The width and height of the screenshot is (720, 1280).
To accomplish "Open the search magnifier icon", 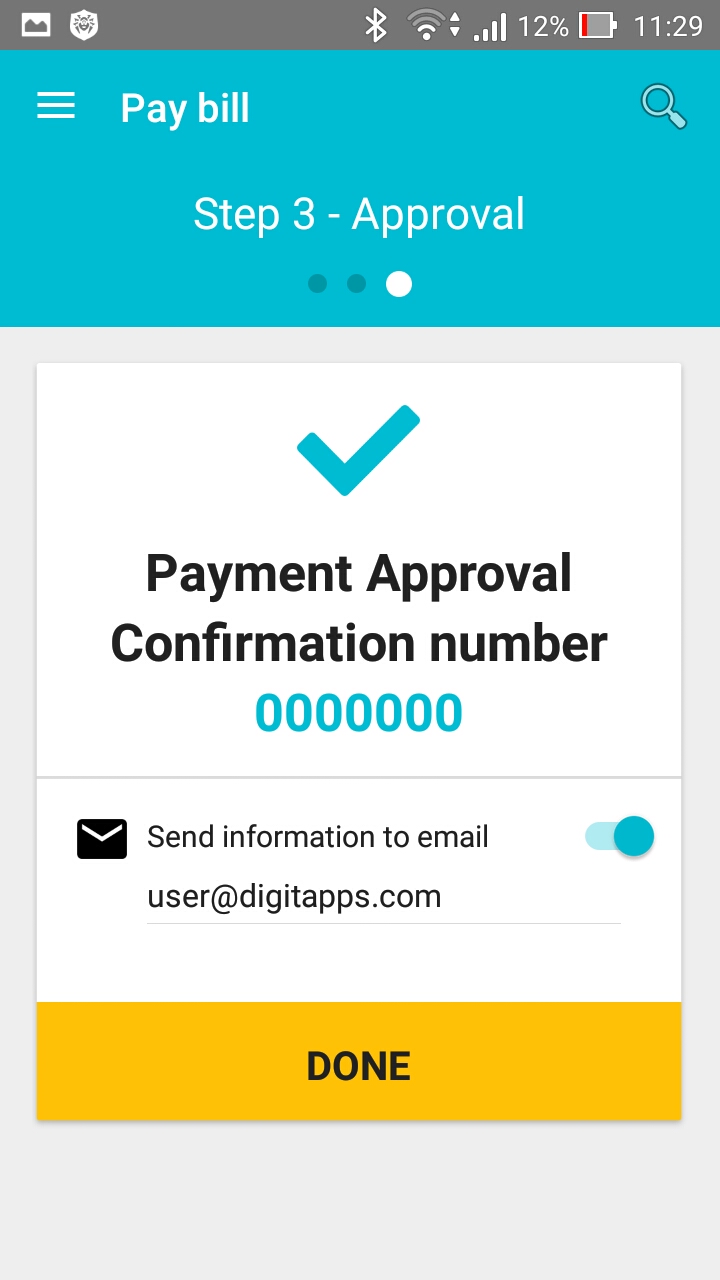I will (664, 107).
